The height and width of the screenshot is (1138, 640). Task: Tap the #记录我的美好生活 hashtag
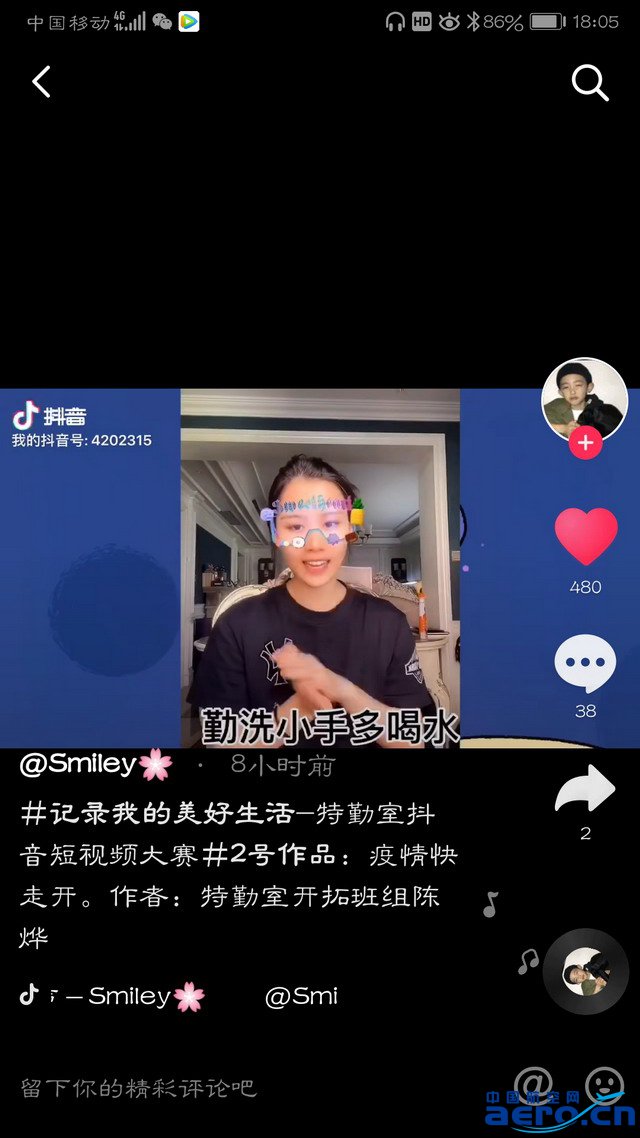point(157,814)
